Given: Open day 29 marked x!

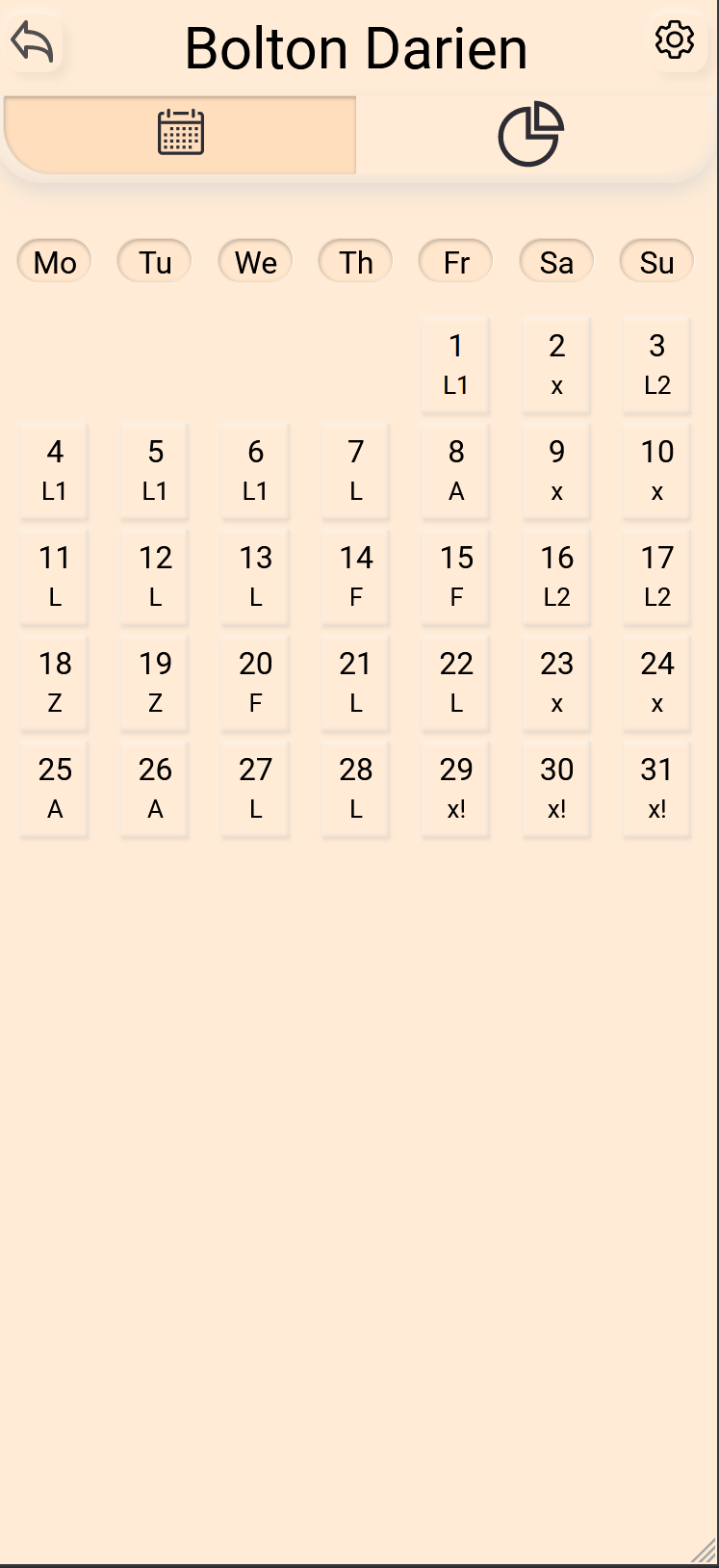Looking at the screenshot, I should click(456, 789).
